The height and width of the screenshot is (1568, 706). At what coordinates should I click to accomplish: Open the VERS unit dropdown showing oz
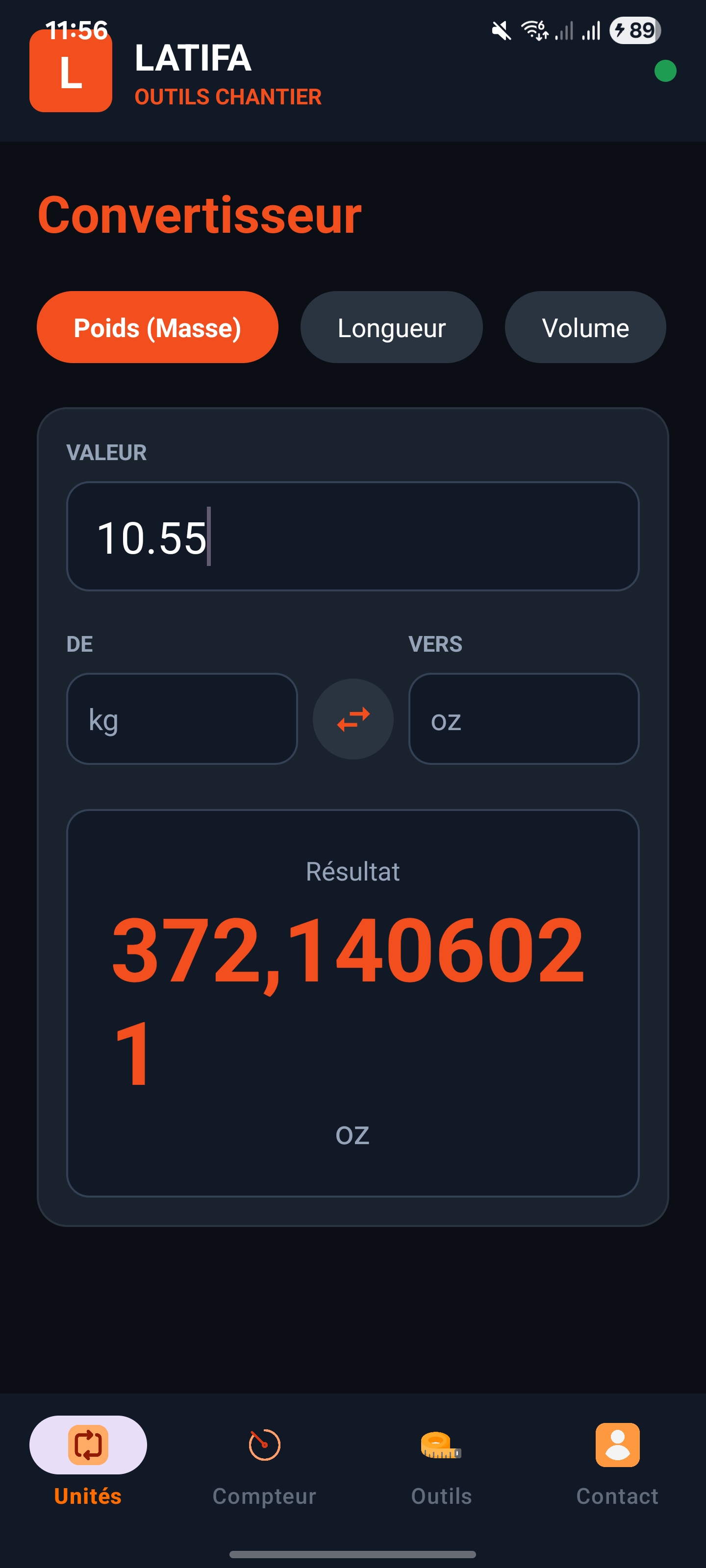[x=523, y=719]
